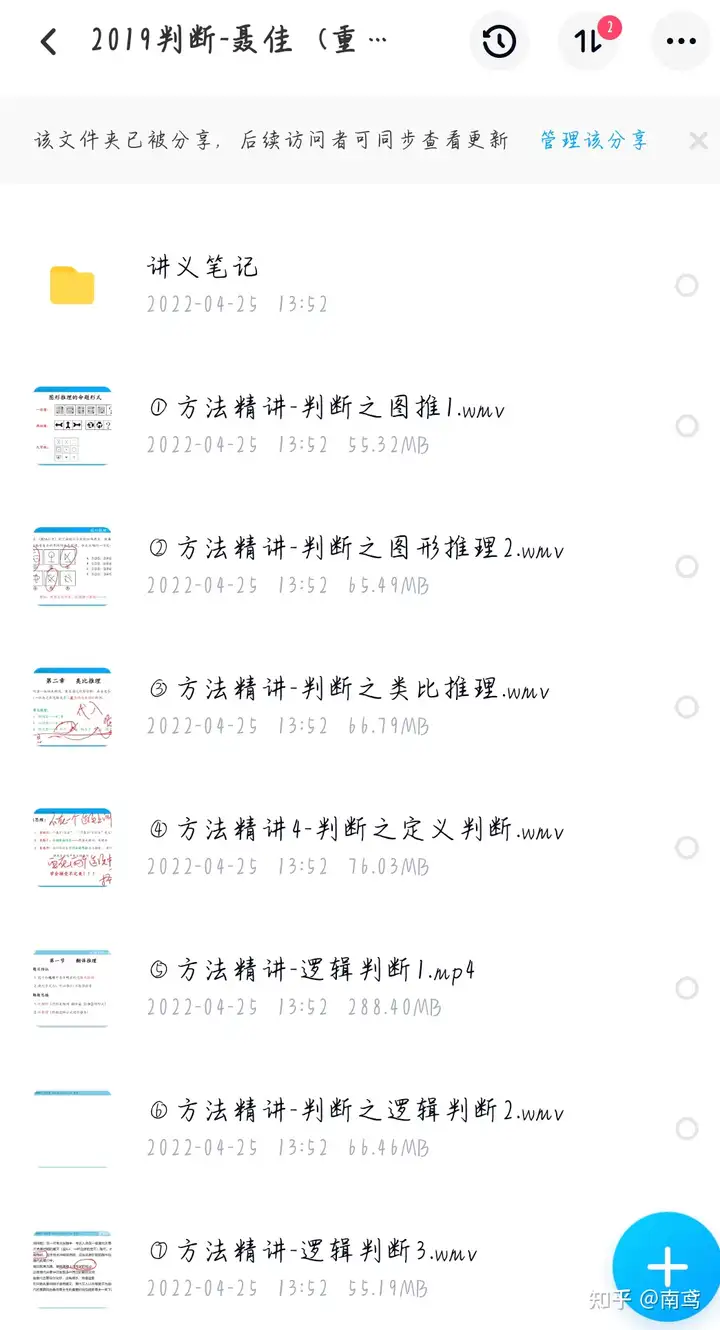The height and width of the screenshot is (1330, 720).
Task: Dismiss the shared folder notice banner
Action: pyautogui.click(x=698, y=141)
